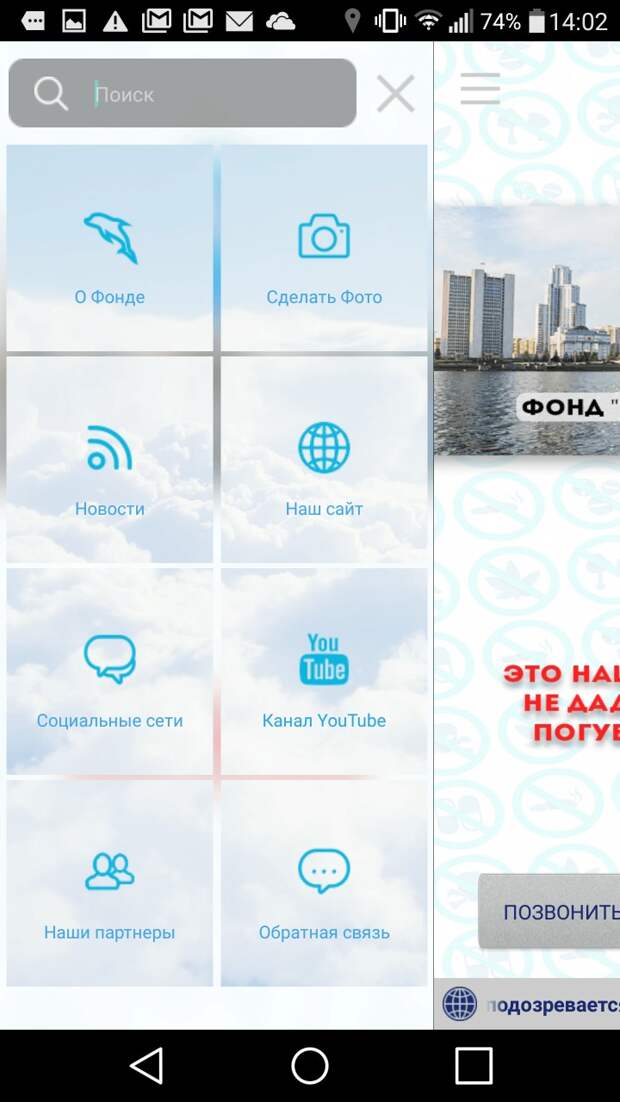The width and height of the screenshot is (620, 1102).
Task: Close the menu with the X icon
Action: [395, 94]
